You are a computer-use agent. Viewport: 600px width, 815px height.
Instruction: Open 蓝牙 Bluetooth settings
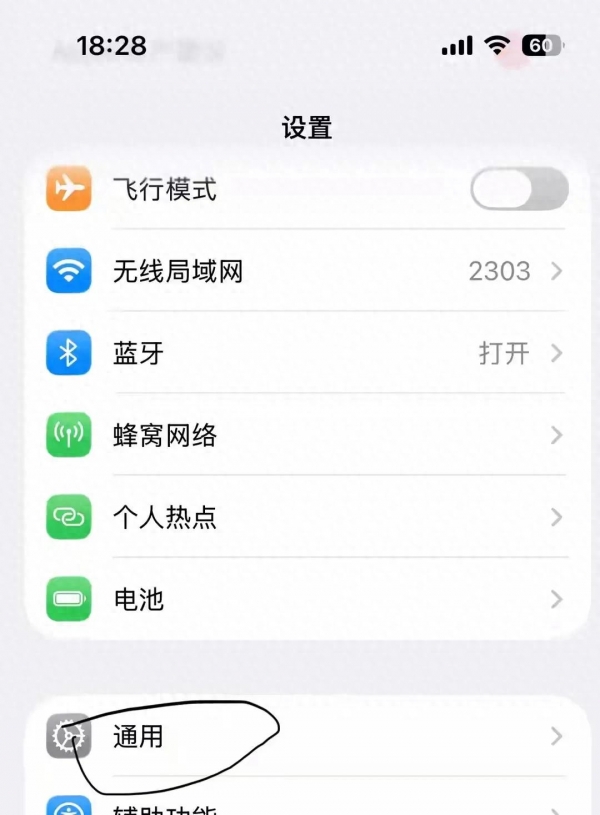pos(300,353)
